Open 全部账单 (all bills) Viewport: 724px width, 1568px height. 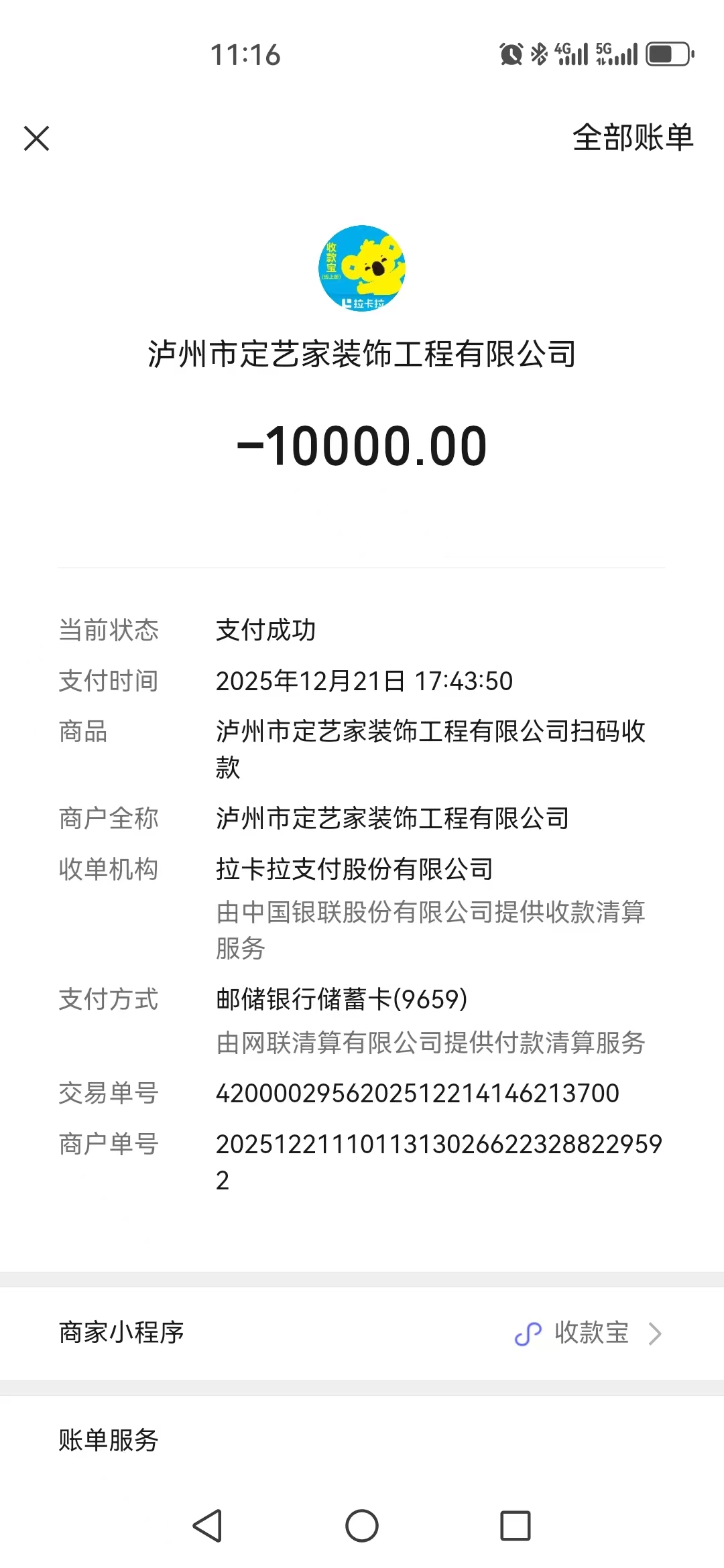coord(632,138)
